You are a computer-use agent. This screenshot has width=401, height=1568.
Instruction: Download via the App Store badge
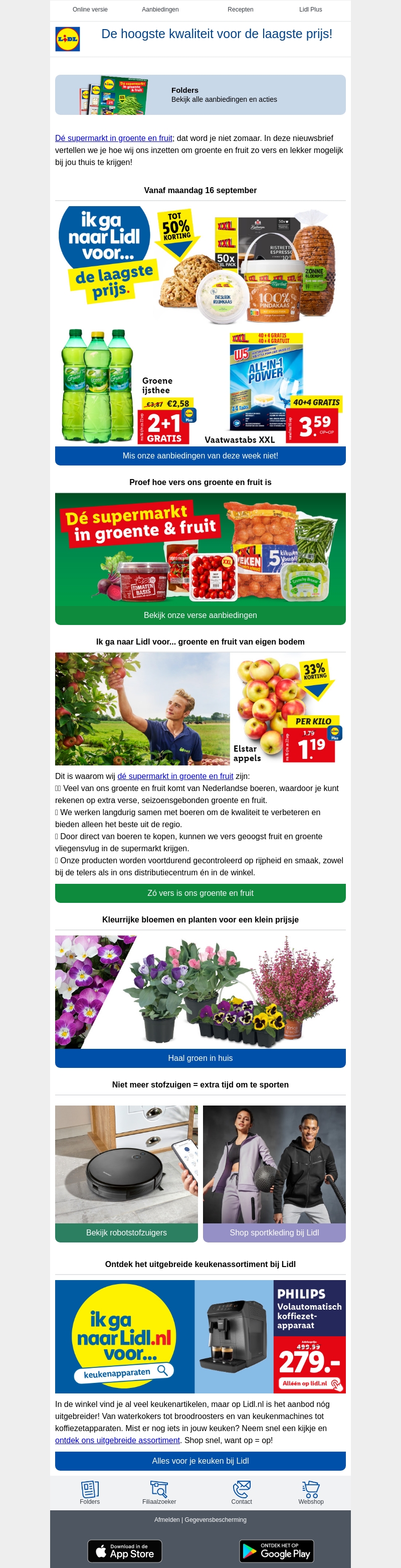125,1551
